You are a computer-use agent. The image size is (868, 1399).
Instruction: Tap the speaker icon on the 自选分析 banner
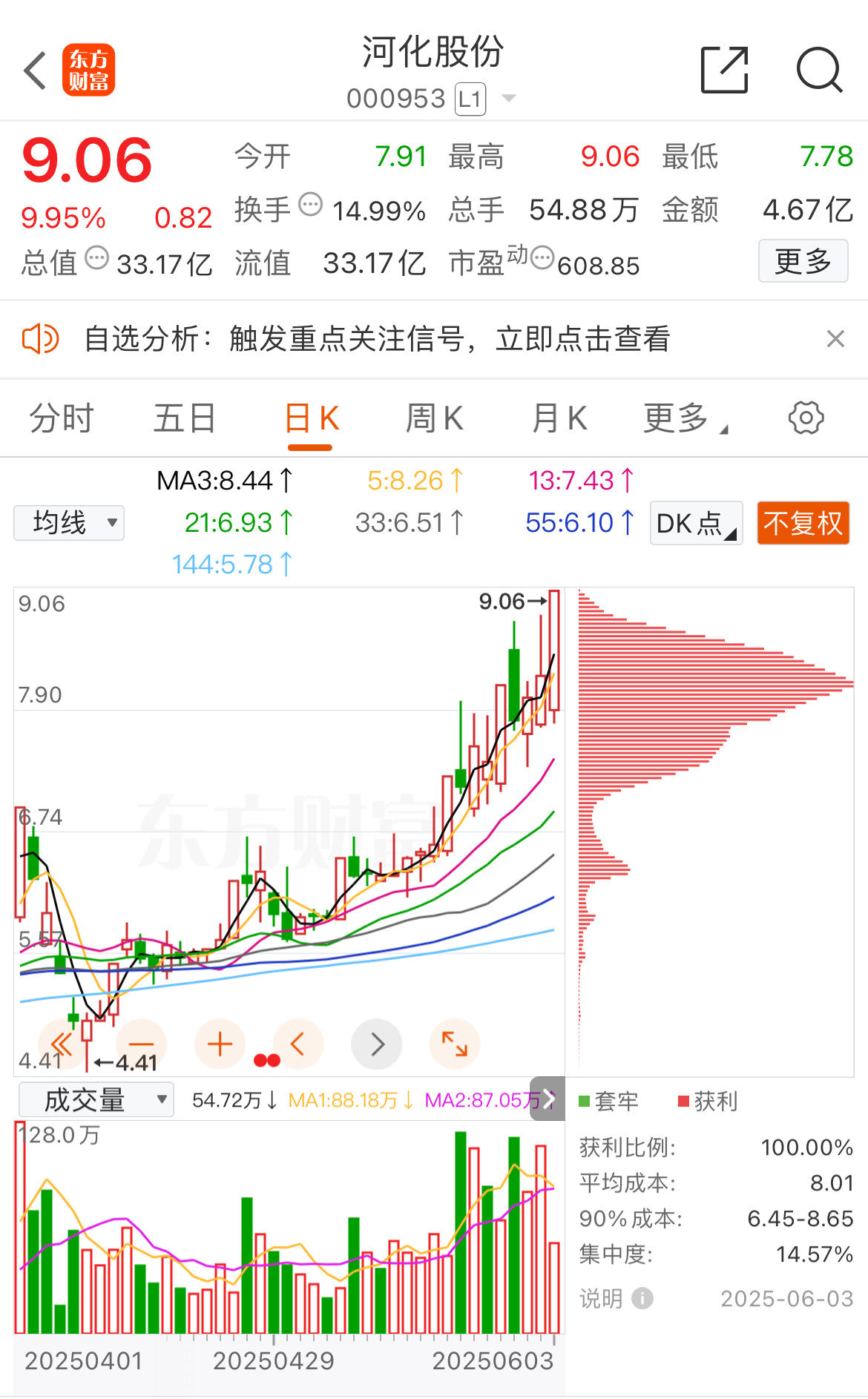tap(41, 340)
